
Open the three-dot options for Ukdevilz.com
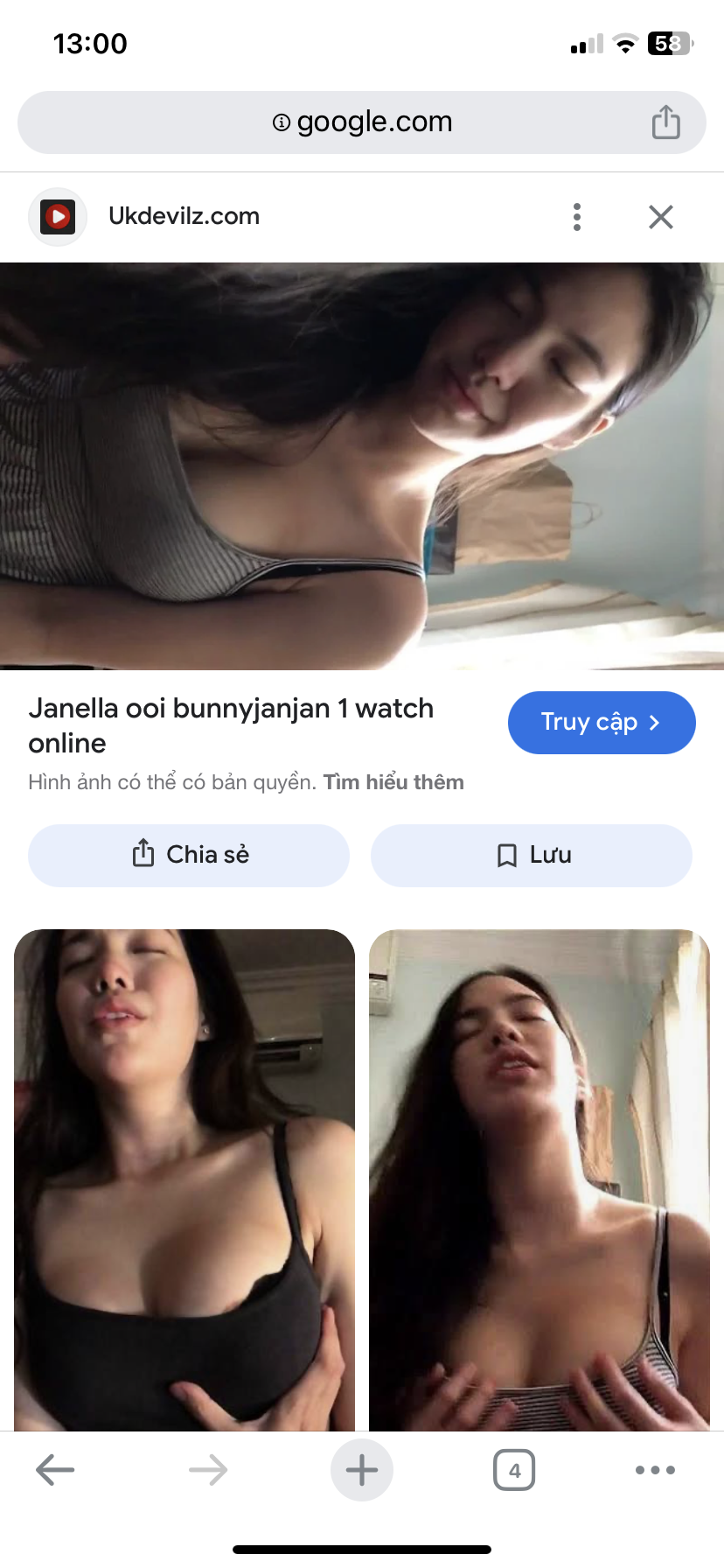pos(577,217)
